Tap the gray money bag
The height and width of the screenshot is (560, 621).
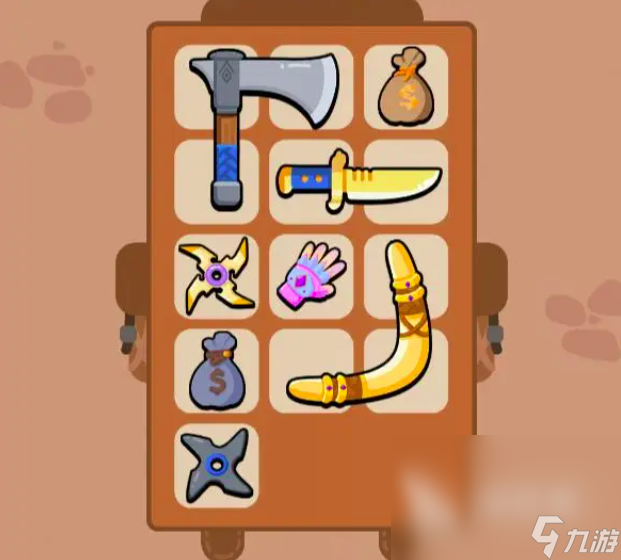216,372
